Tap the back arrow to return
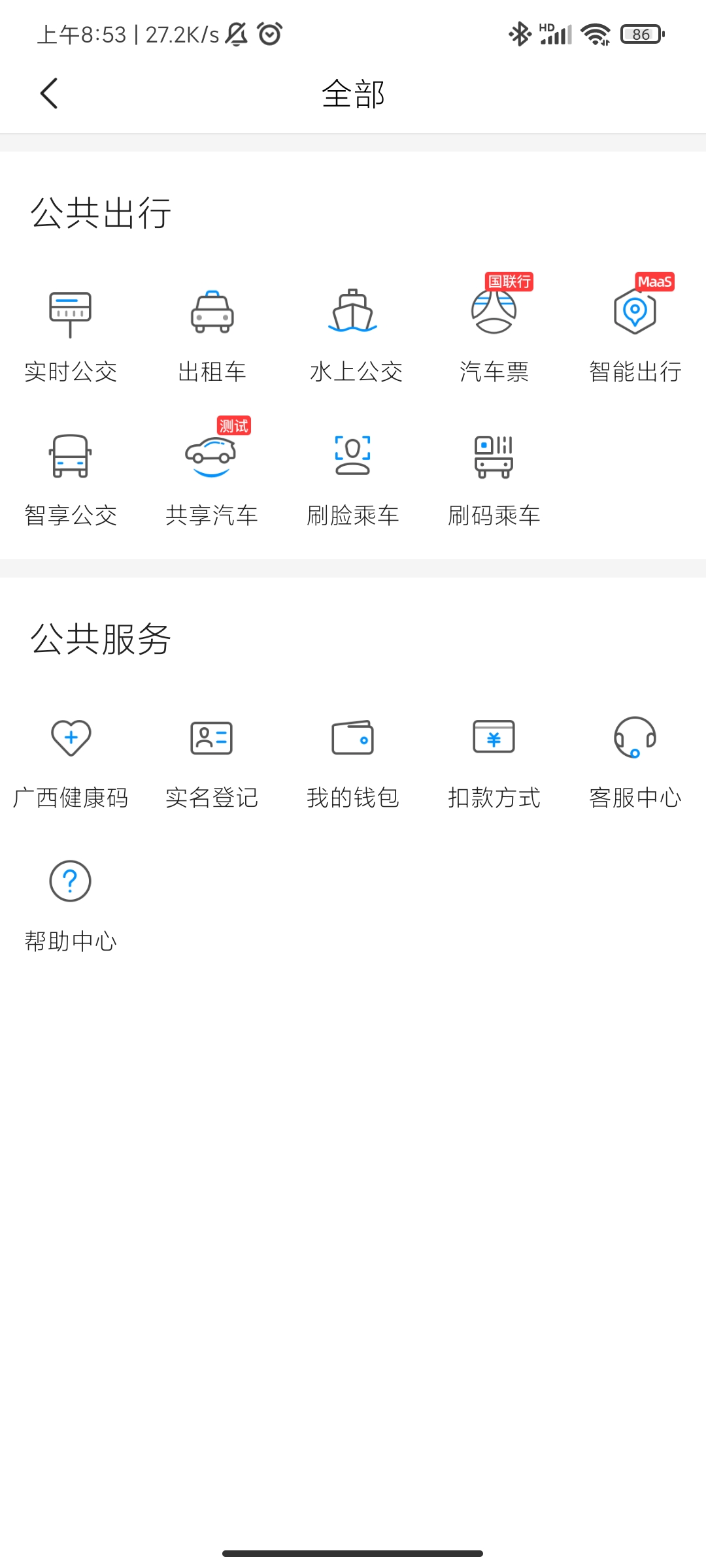Image resolution: width=706 pixels, height=1568 pixels. (x=49, y=93)
